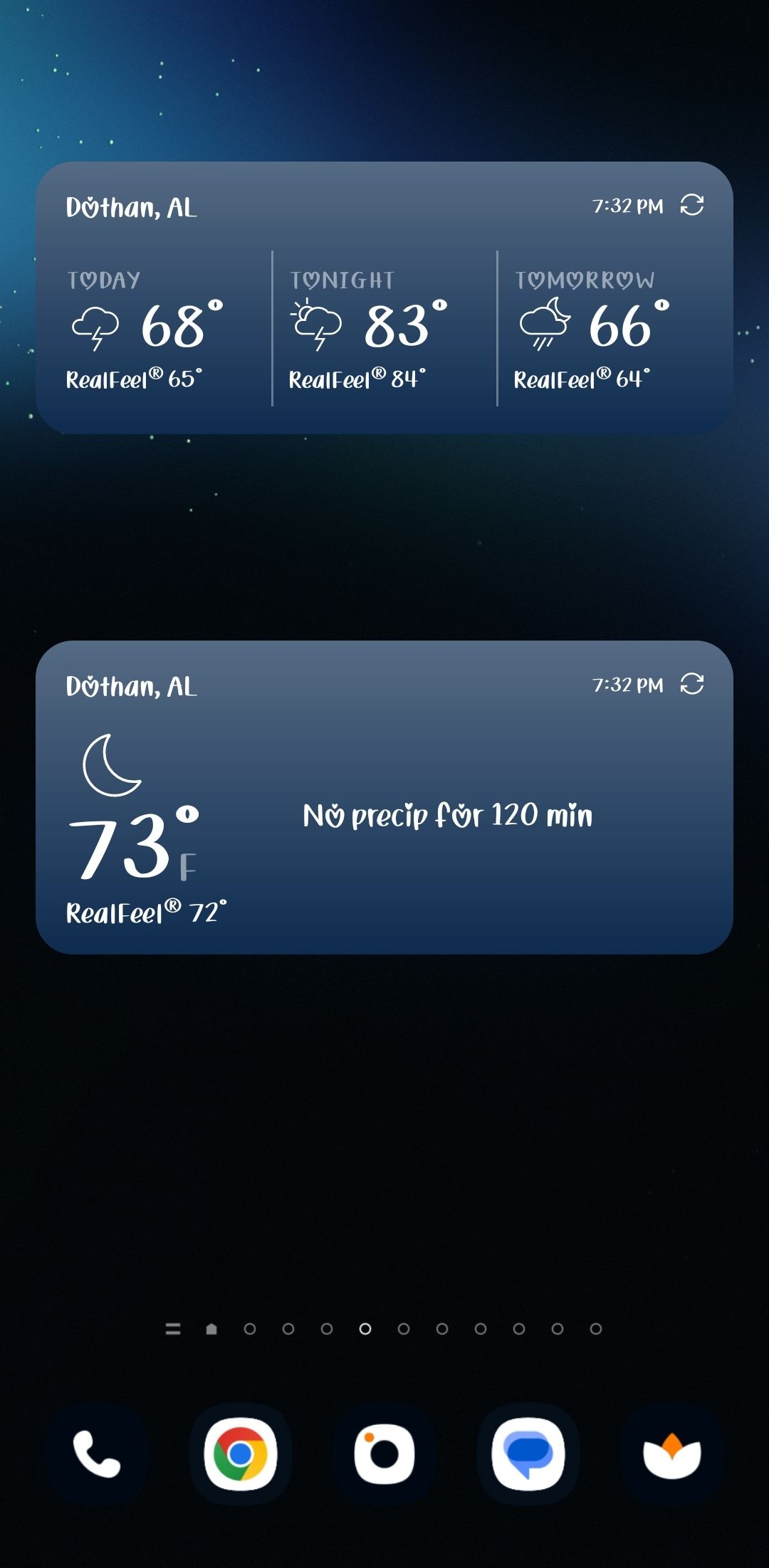Open the lotus flower app in dock
This screenshot has width=769, height=1568.
click(672, 1454)
